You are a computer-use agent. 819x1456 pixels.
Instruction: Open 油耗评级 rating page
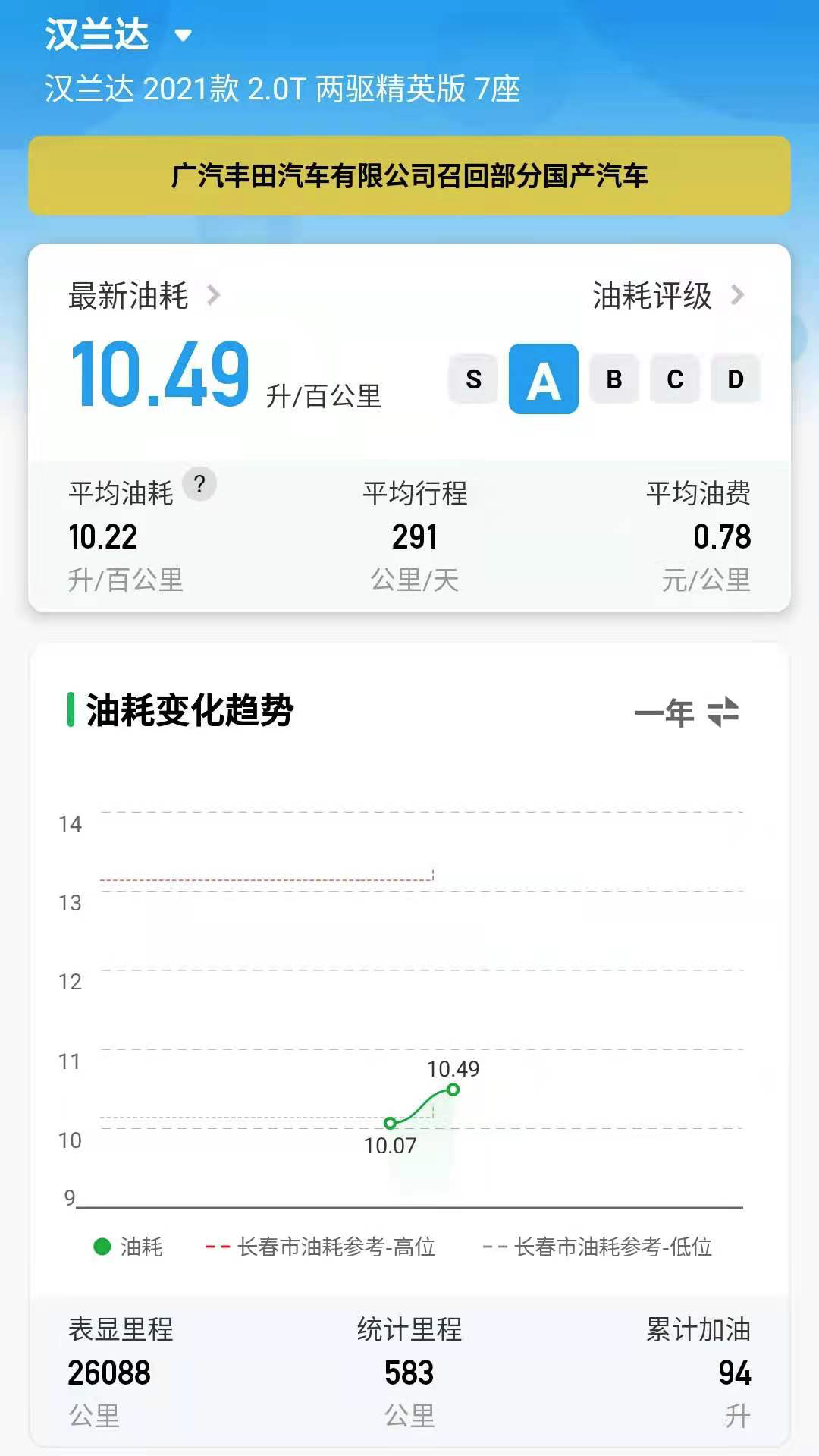669,295
